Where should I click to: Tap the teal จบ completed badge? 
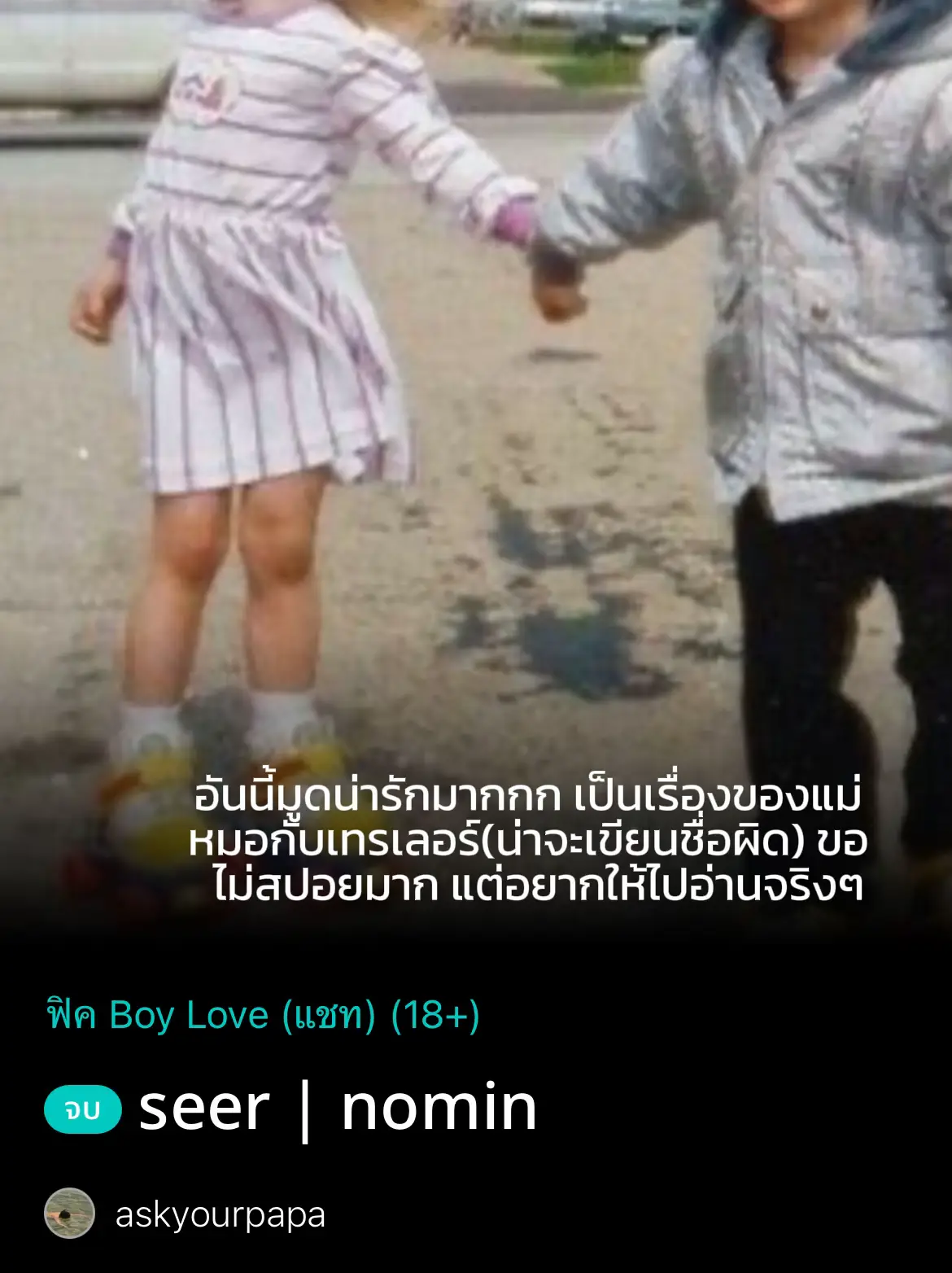pyautogui.click(x=82, y=1109)
